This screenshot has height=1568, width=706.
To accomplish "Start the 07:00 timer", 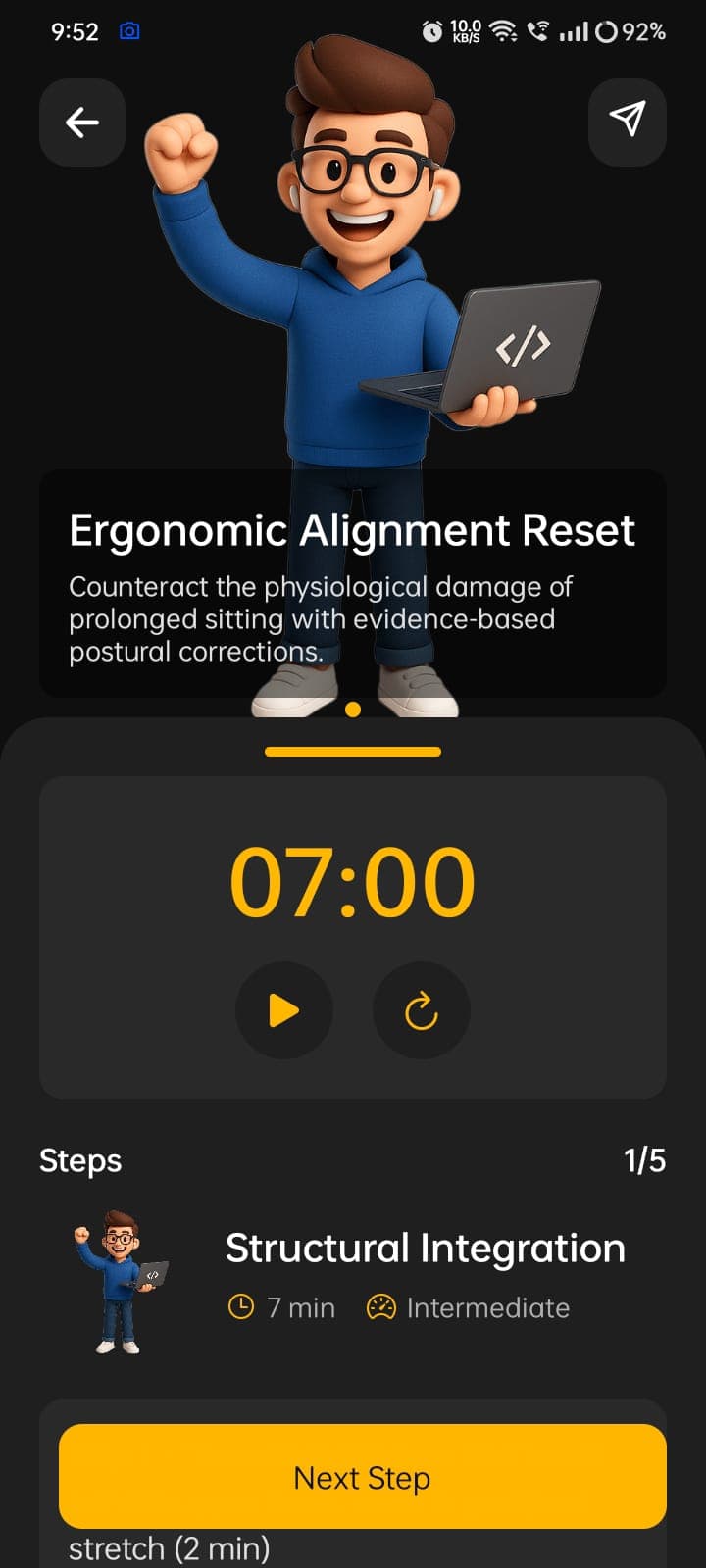I will 284,1009.
